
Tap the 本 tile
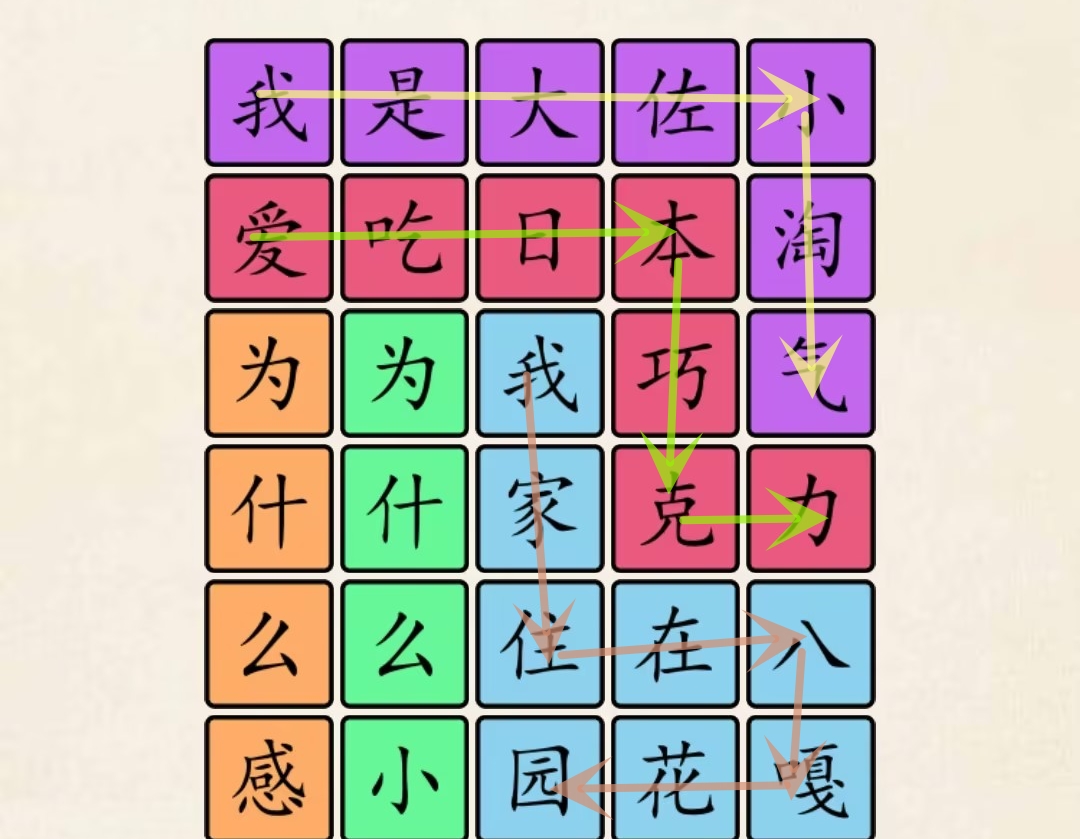coord(675,238)
